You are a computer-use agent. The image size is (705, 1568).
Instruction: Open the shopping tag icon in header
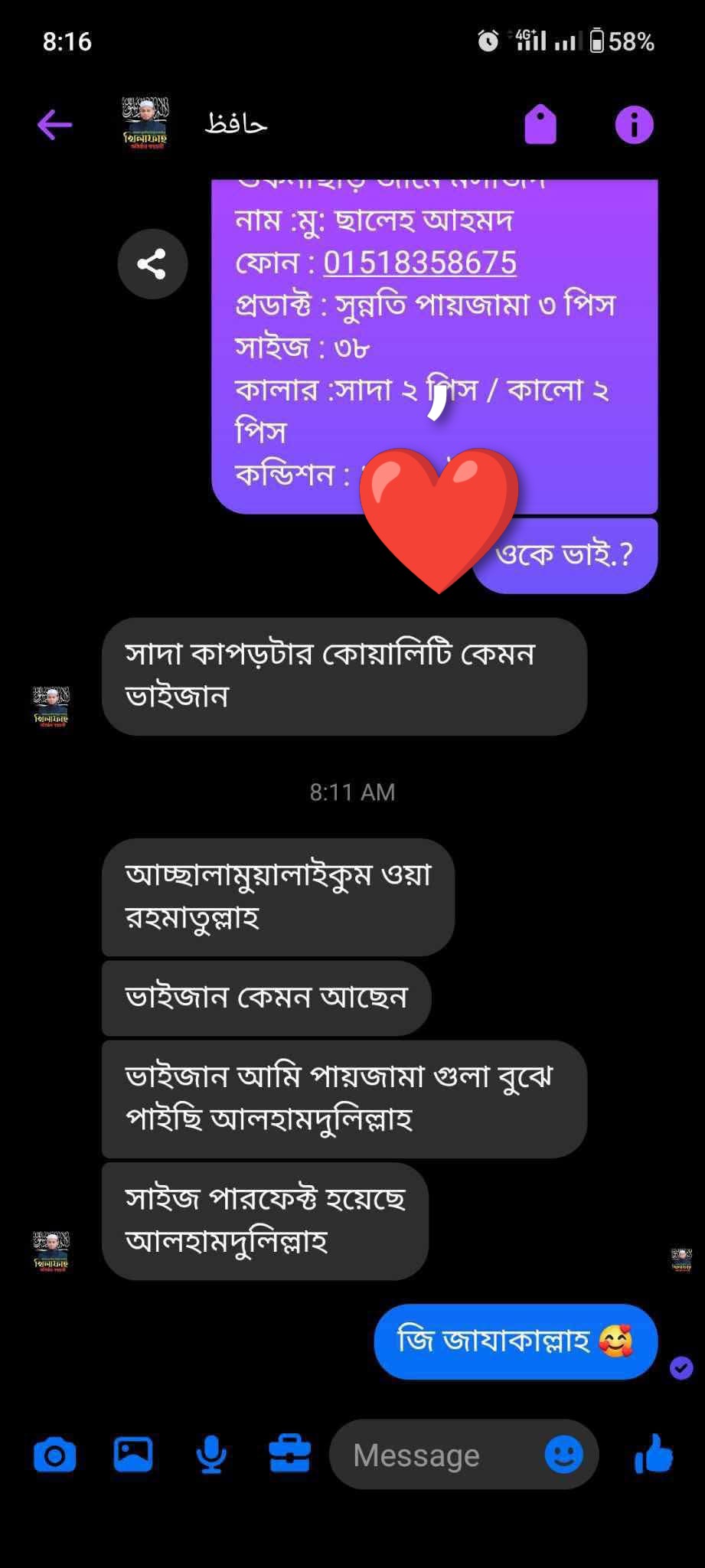(540, 124)
